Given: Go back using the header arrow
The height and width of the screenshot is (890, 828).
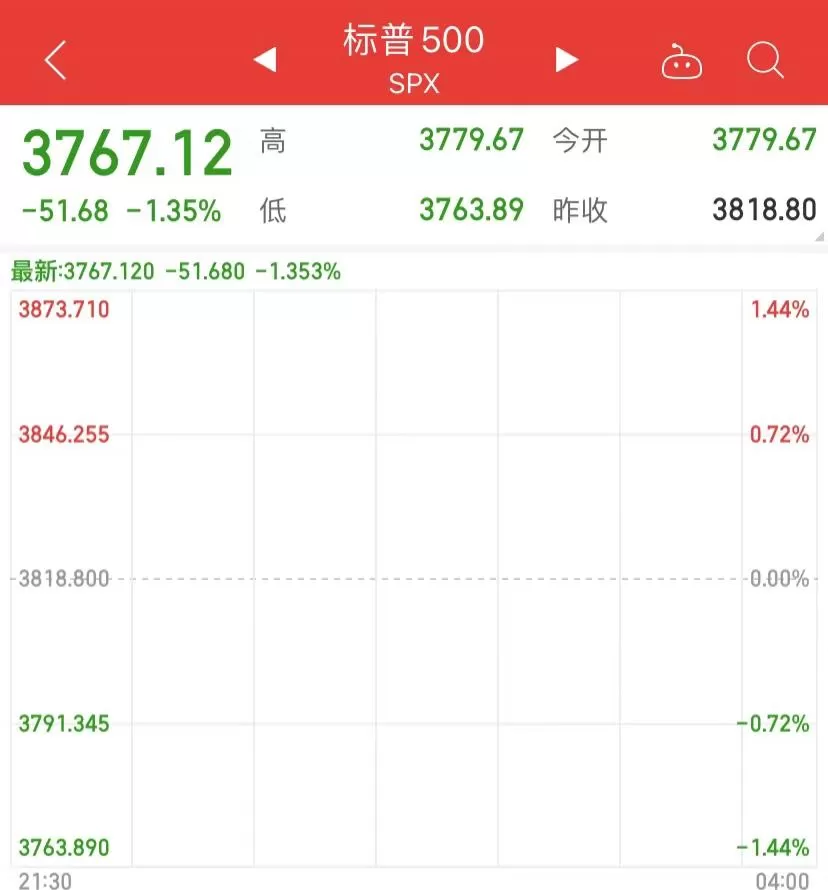Looking at the screenshot, I should [56, 60].
